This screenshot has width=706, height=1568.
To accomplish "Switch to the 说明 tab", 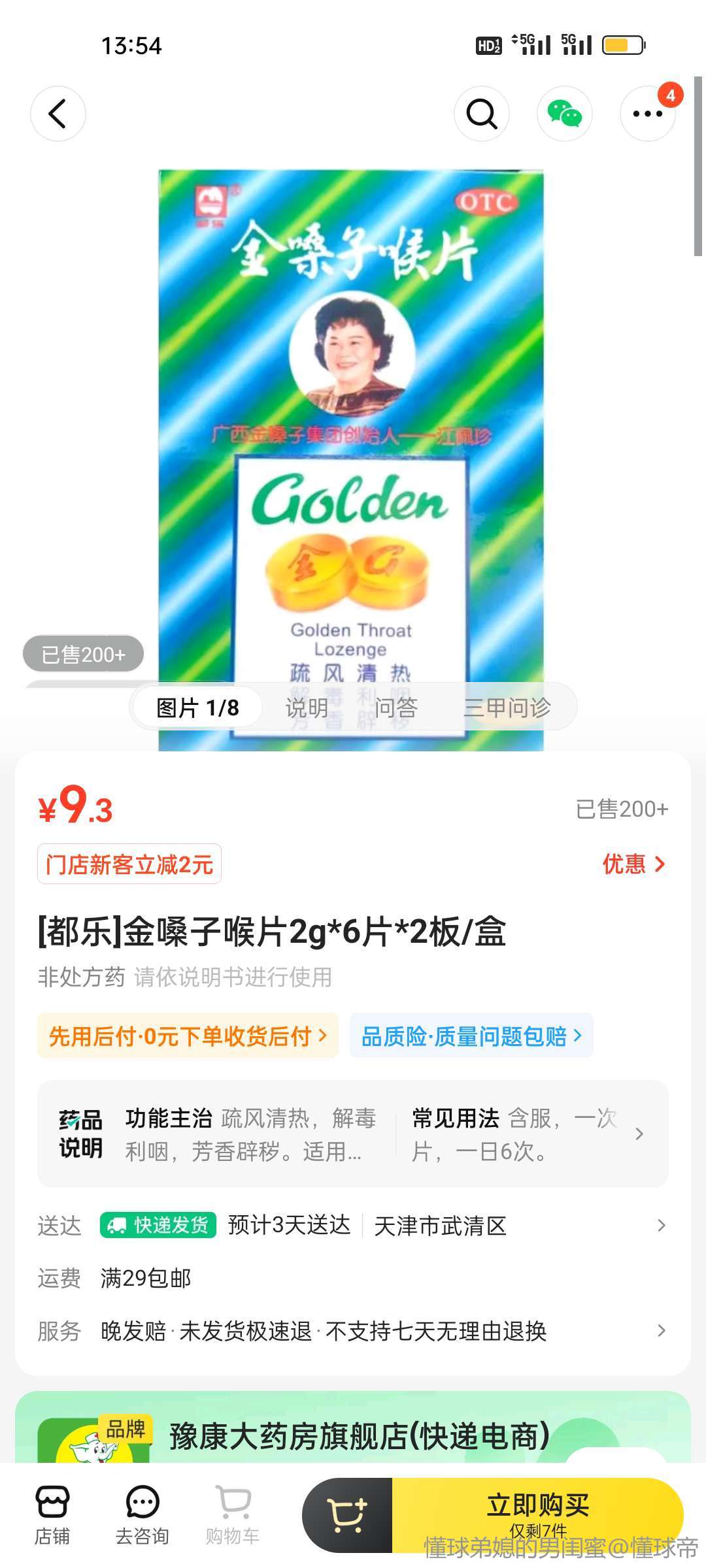I will tap(307, 708).
